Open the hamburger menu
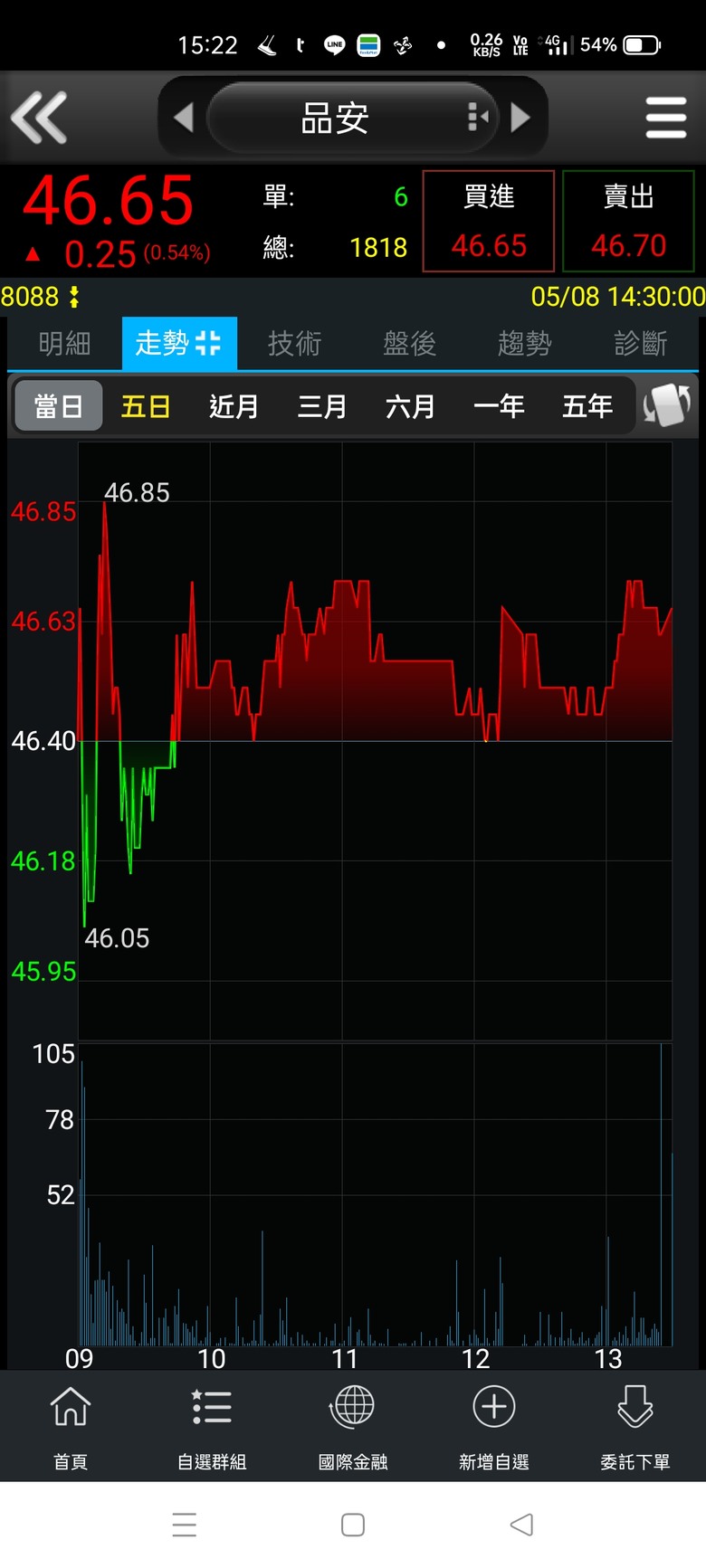Screen dimensions: 706x1568 pos(665,118)
